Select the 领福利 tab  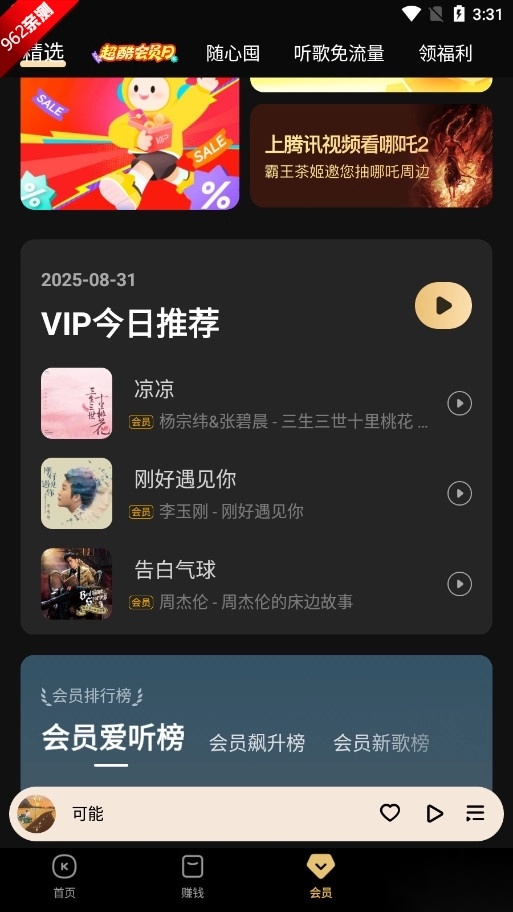[446, 54]
